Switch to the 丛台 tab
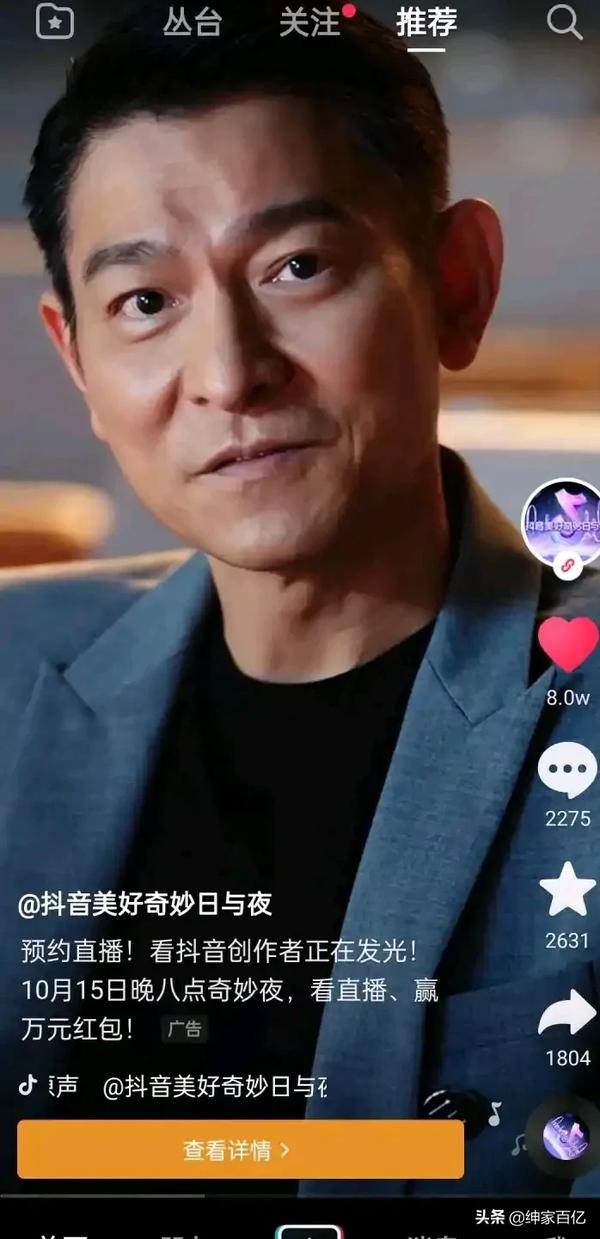The width and height of the screenshot is (600, 1239). pos(192,22)
